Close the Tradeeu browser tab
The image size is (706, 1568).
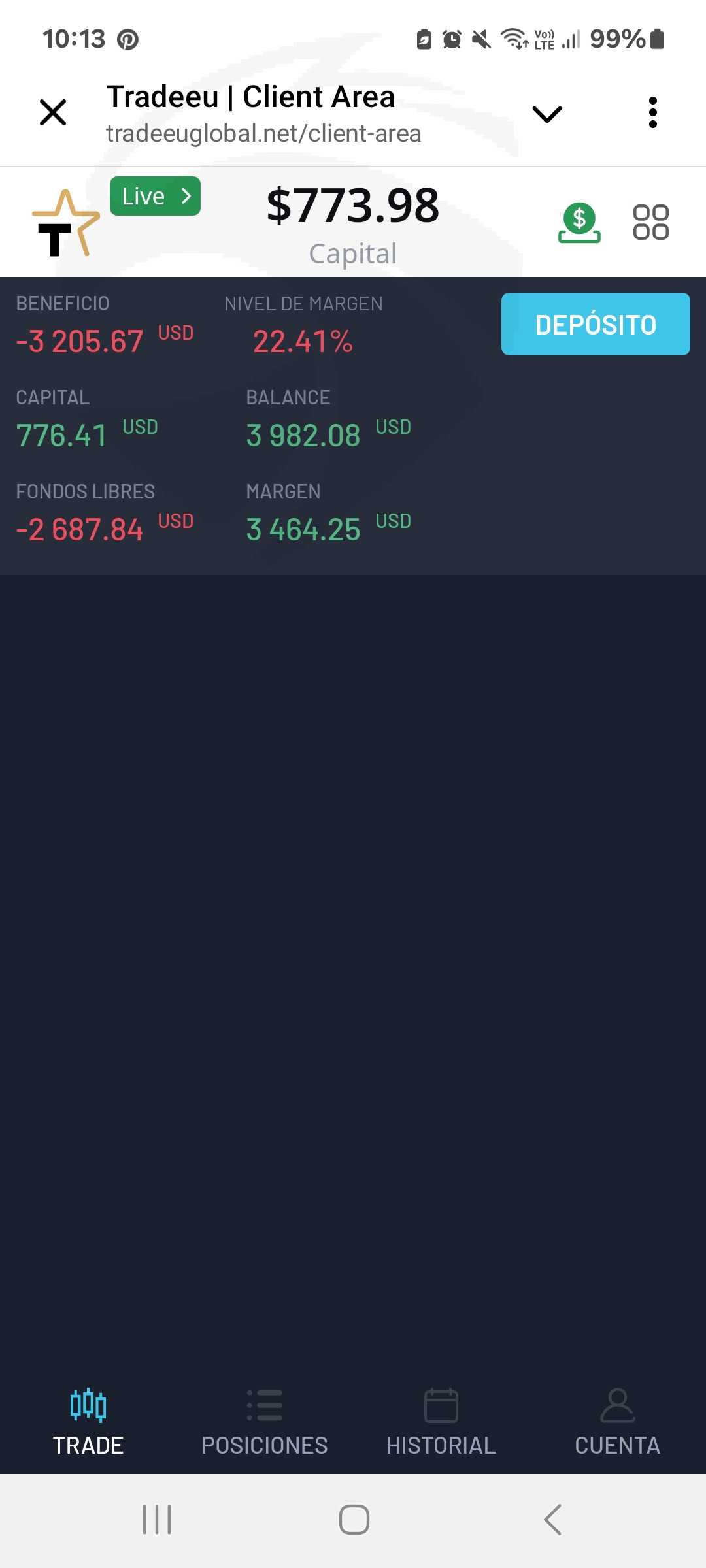53,112
